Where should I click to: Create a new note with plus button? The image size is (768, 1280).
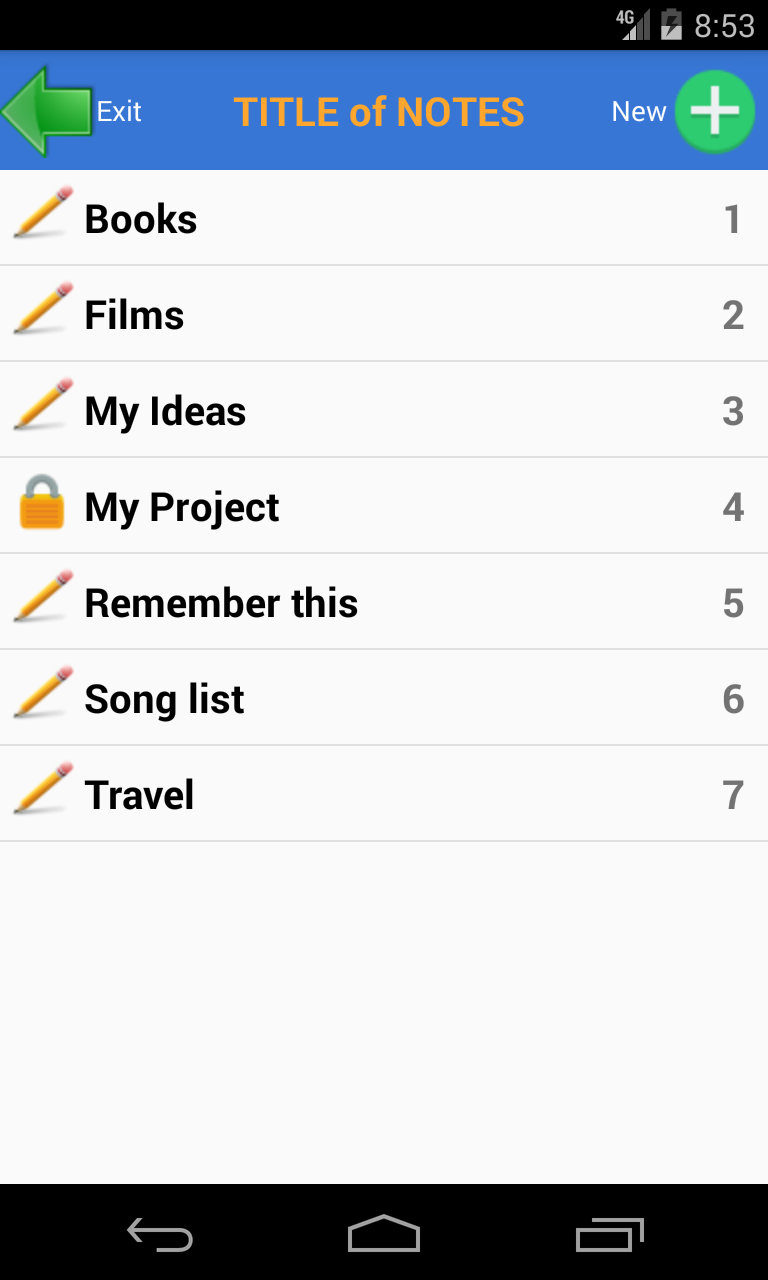coord(714,111)
